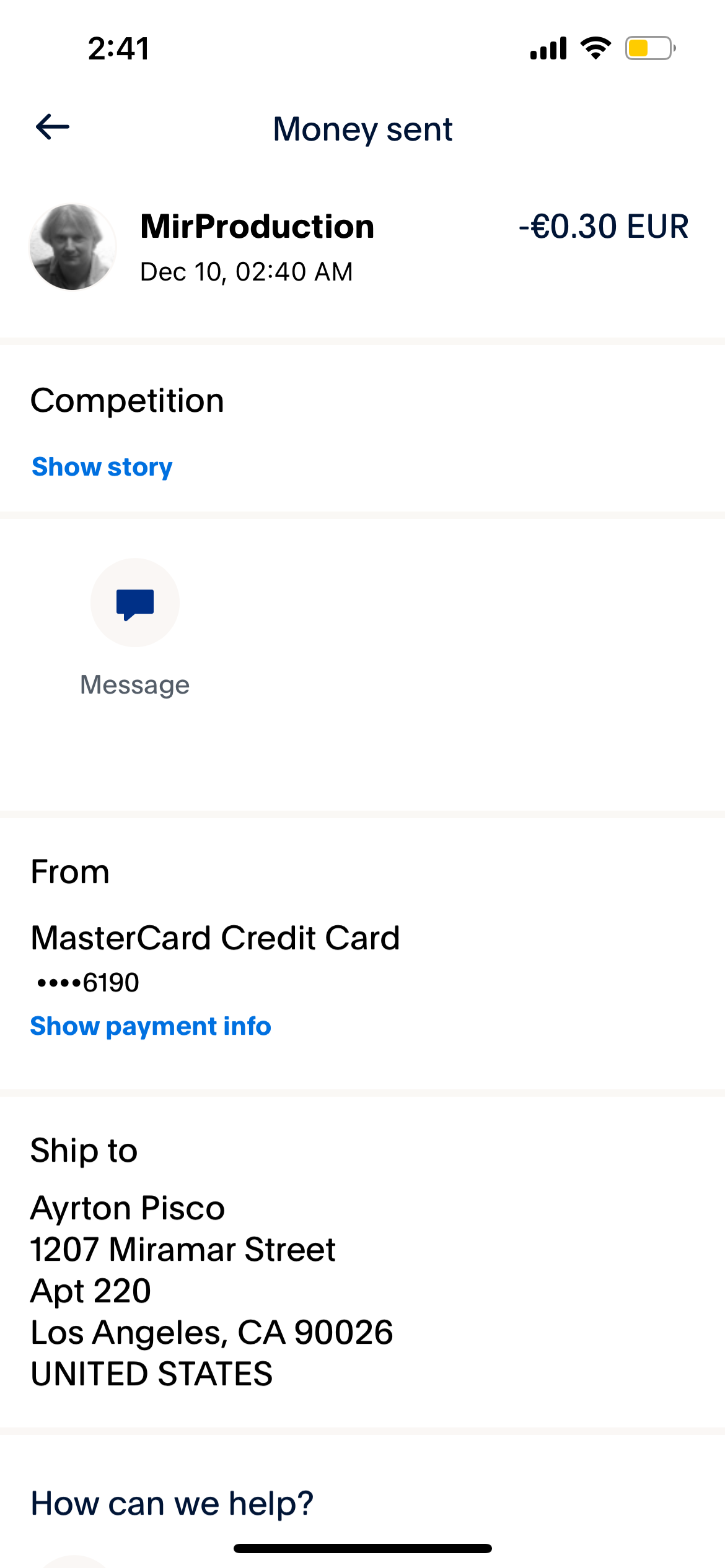Tap the Show story link
Image resolution: width=725 pixels, height=1568 pixels.
click(x=102, y=467)
